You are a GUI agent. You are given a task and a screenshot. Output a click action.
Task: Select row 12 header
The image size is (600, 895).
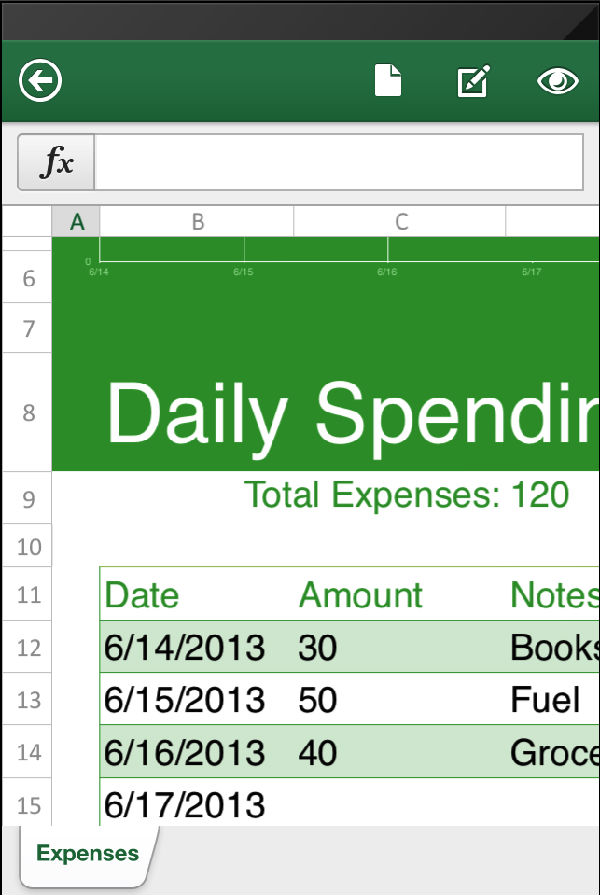coord(27,648)
